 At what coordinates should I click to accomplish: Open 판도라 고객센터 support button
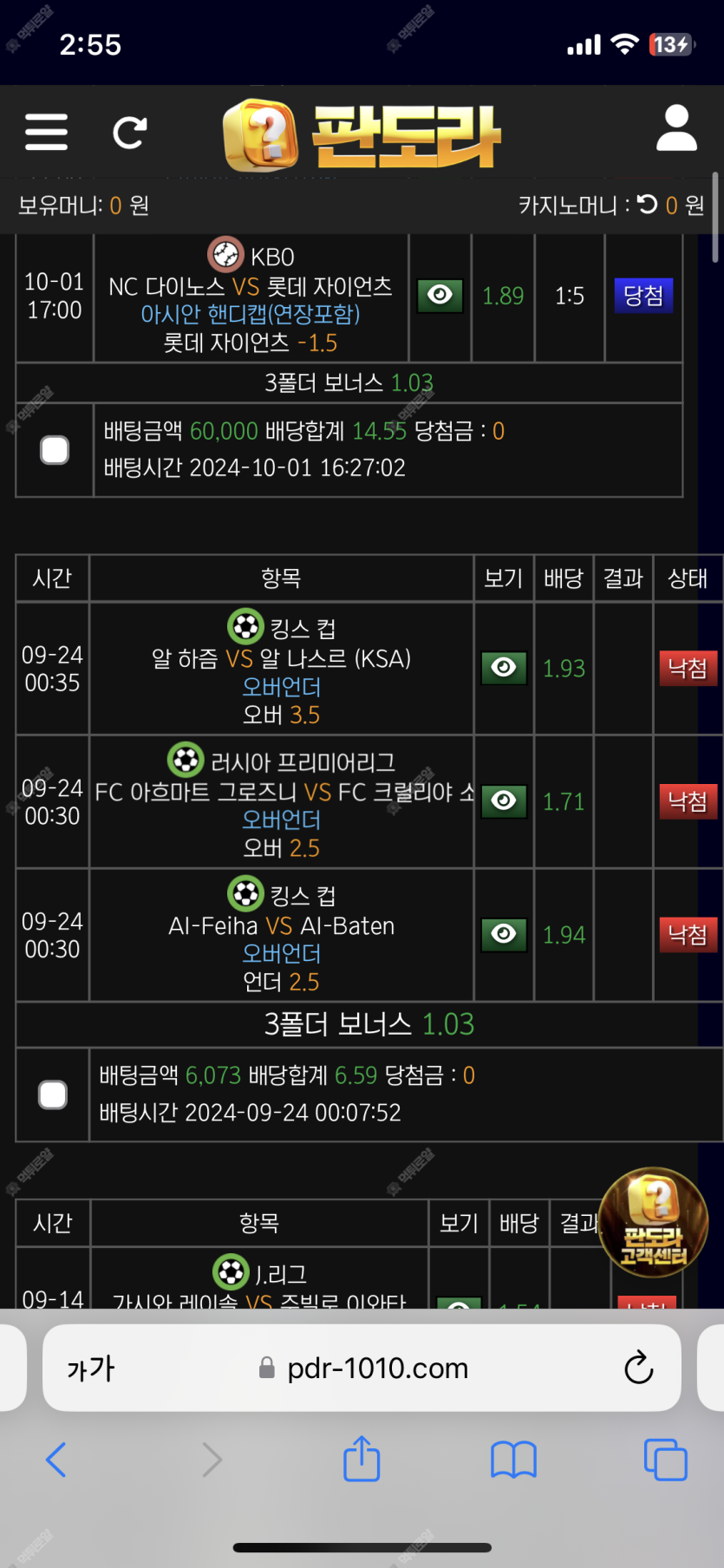(654, 1222)
